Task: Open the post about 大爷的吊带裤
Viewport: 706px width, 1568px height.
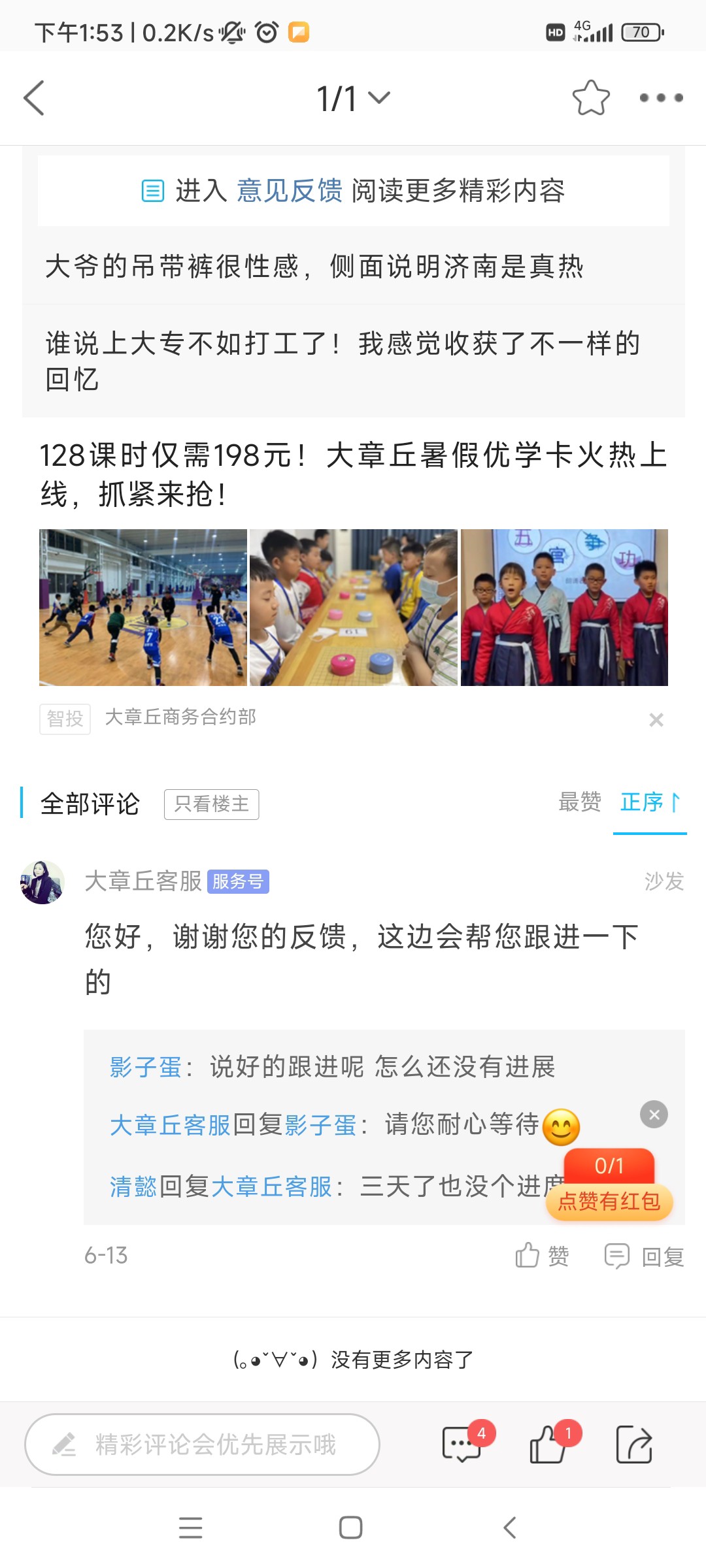Action: pos(314,267)
